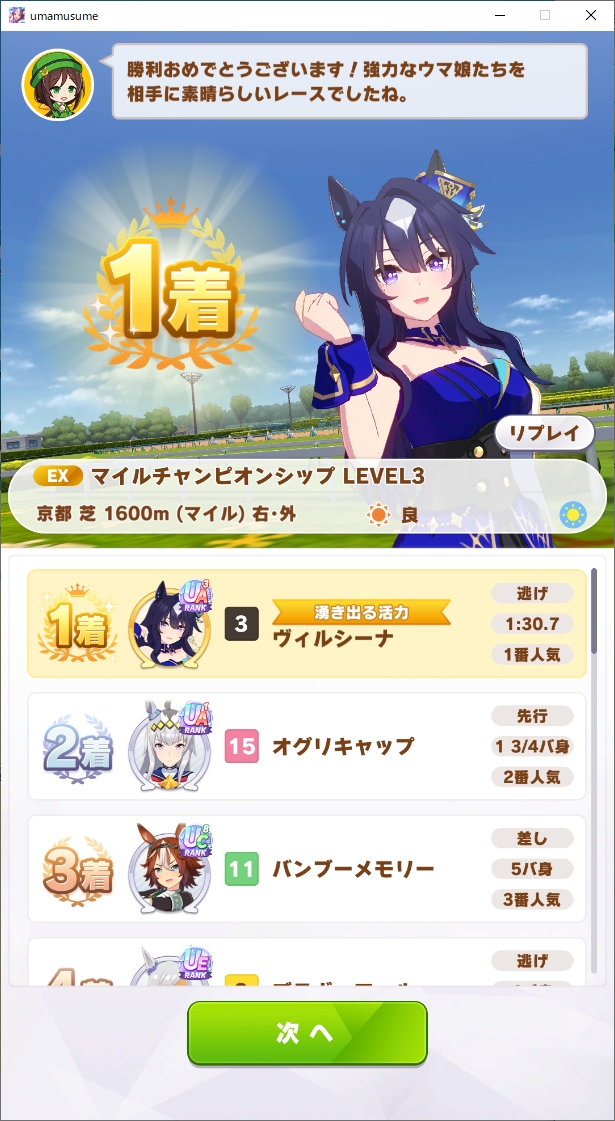Minimize the umamusume window
The height and width of the screenshot is (1121, 615).
point(499,15)
